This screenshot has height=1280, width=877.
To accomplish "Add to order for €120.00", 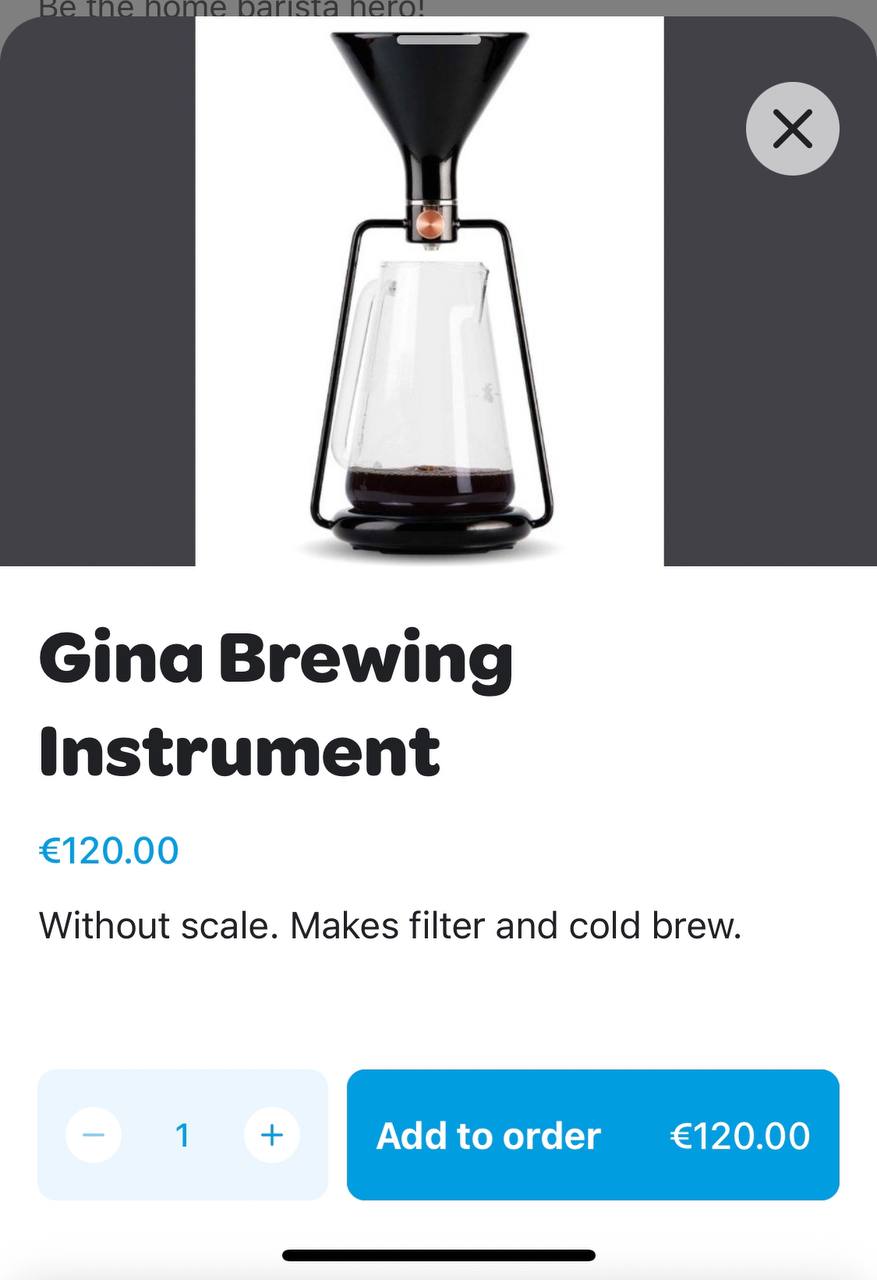I will [x=592, y=1135].
